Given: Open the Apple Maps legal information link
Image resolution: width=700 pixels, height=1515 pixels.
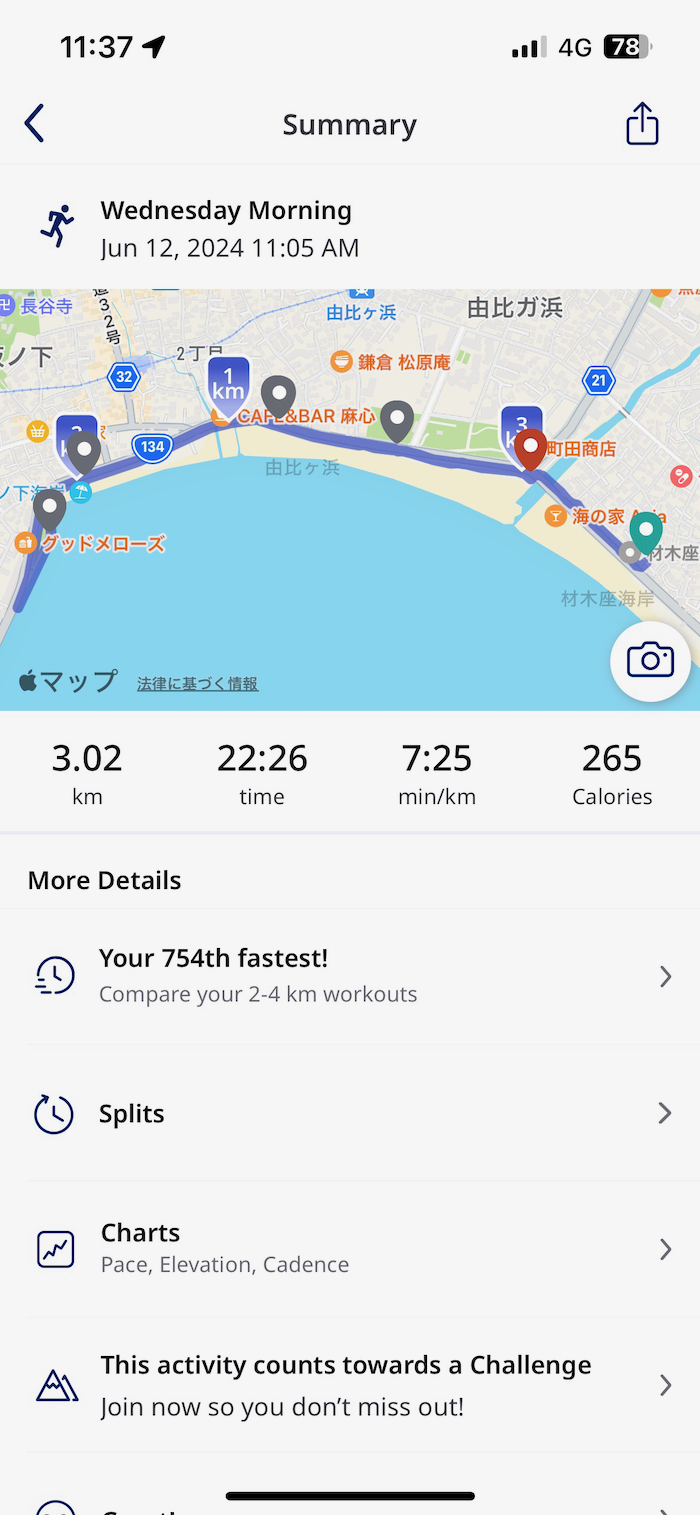Looking at the screenshot, I should coord(197,684).
